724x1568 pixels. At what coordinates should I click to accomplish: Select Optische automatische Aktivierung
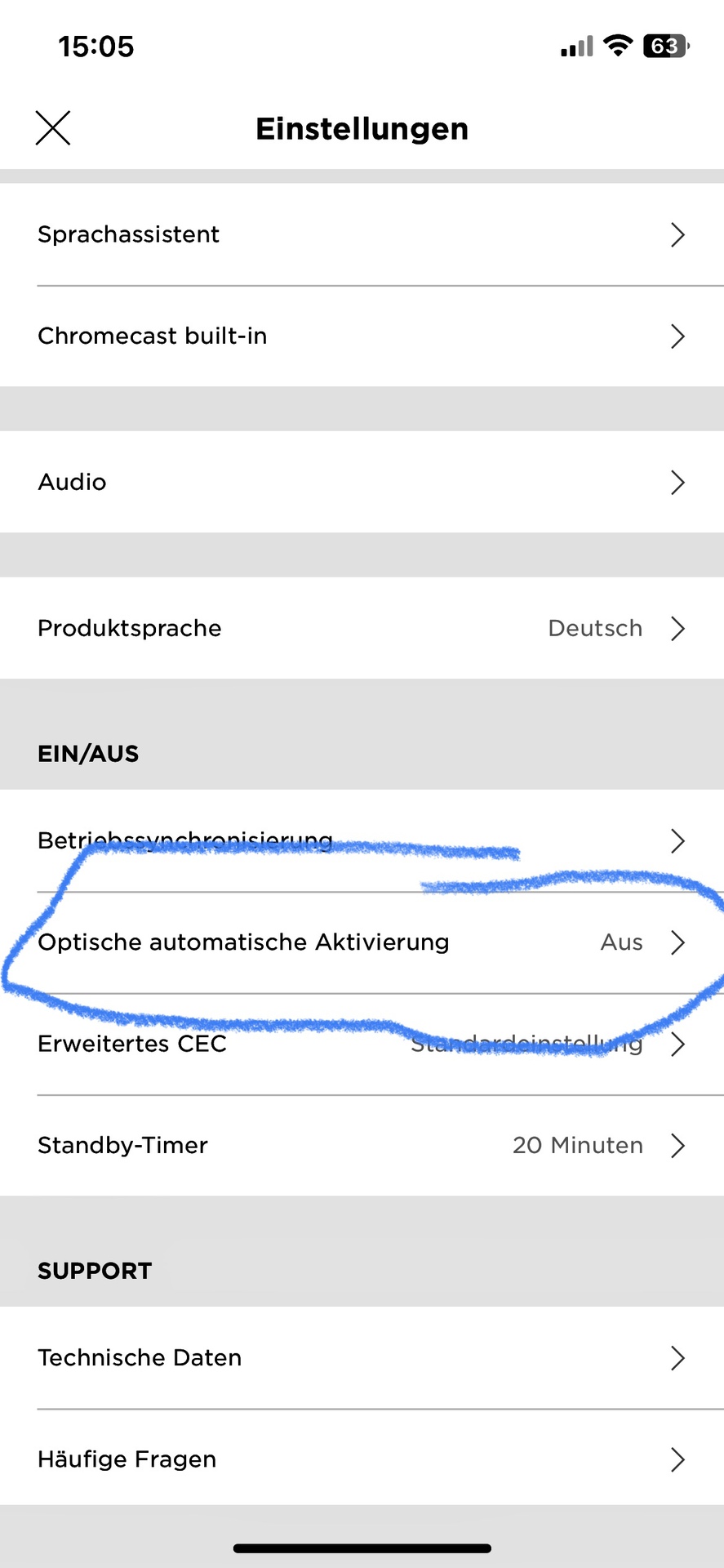362,942
